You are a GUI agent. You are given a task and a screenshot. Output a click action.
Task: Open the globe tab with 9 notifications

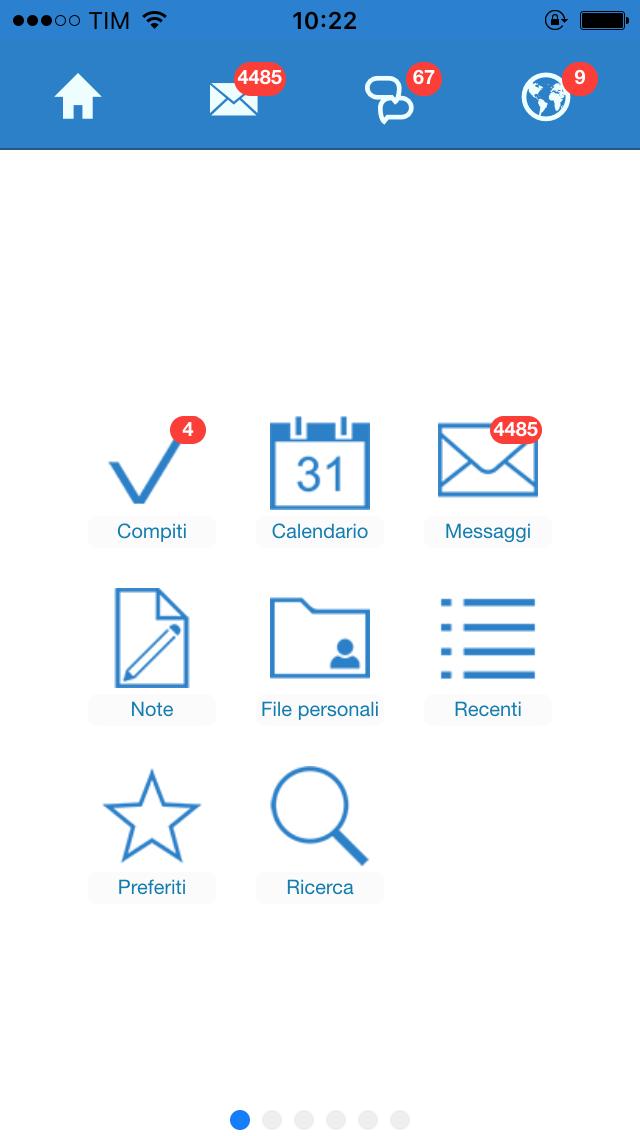tap(546, 98)
